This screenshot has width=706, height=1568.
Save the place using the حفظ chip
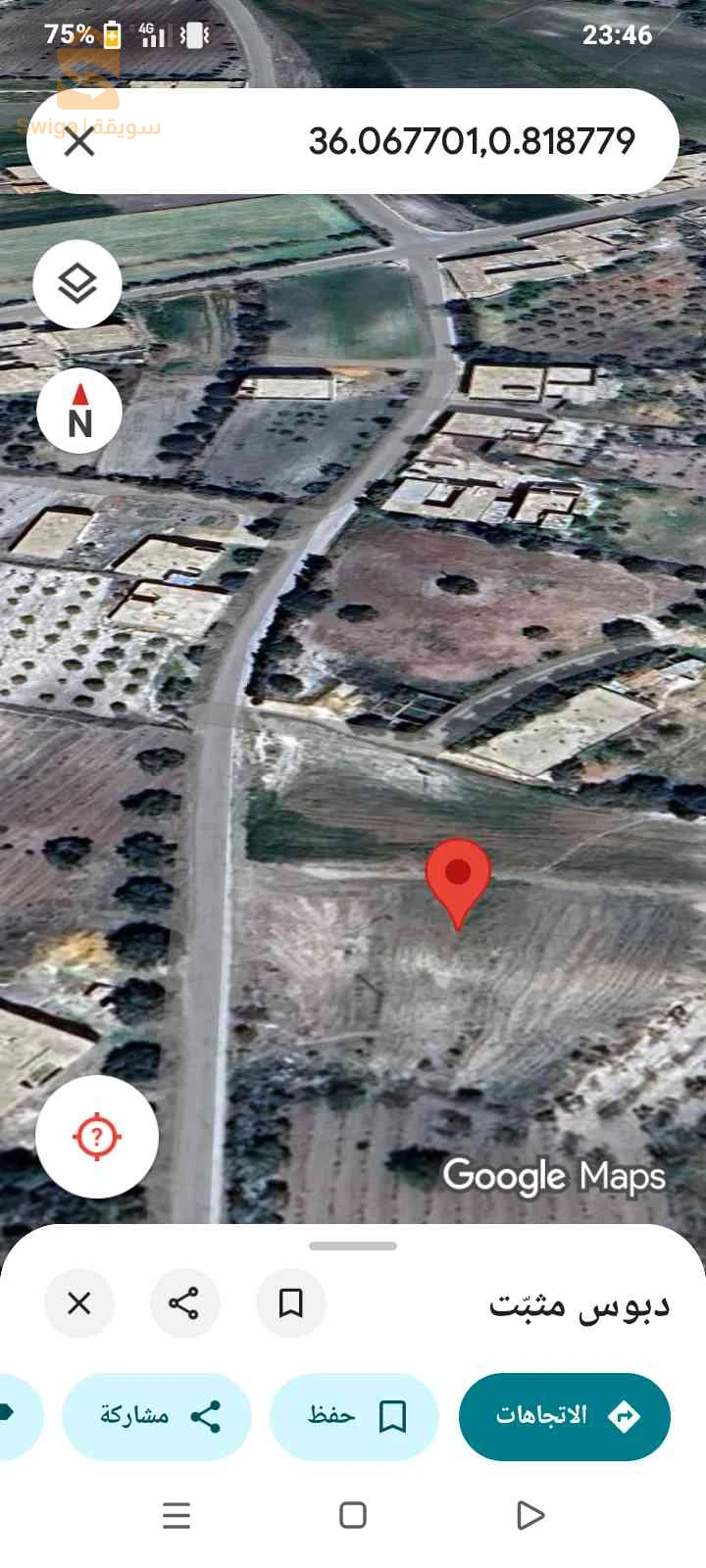click(x=354, y=1416)
